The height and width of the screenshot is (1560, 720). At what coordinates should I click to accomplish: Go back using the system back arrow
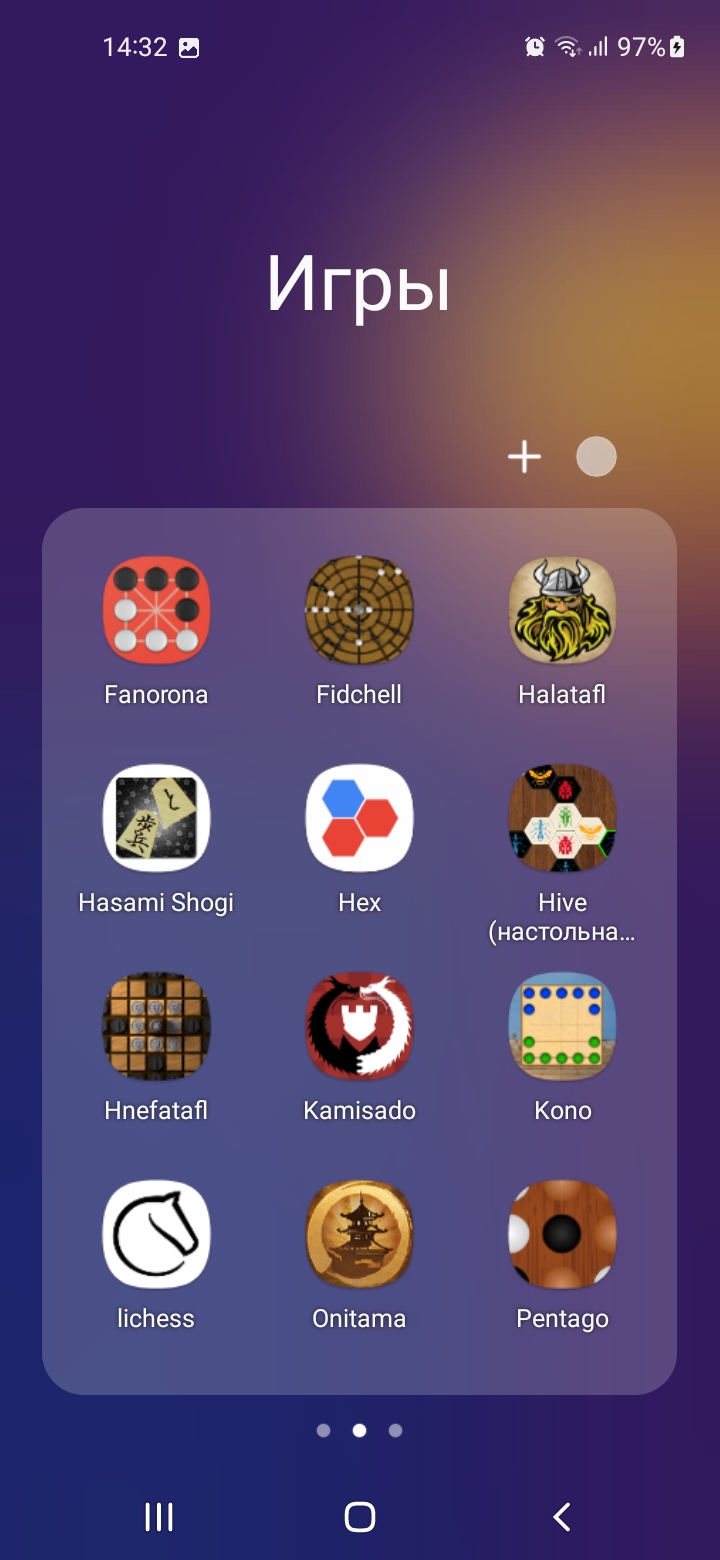tap(562, 1517)
